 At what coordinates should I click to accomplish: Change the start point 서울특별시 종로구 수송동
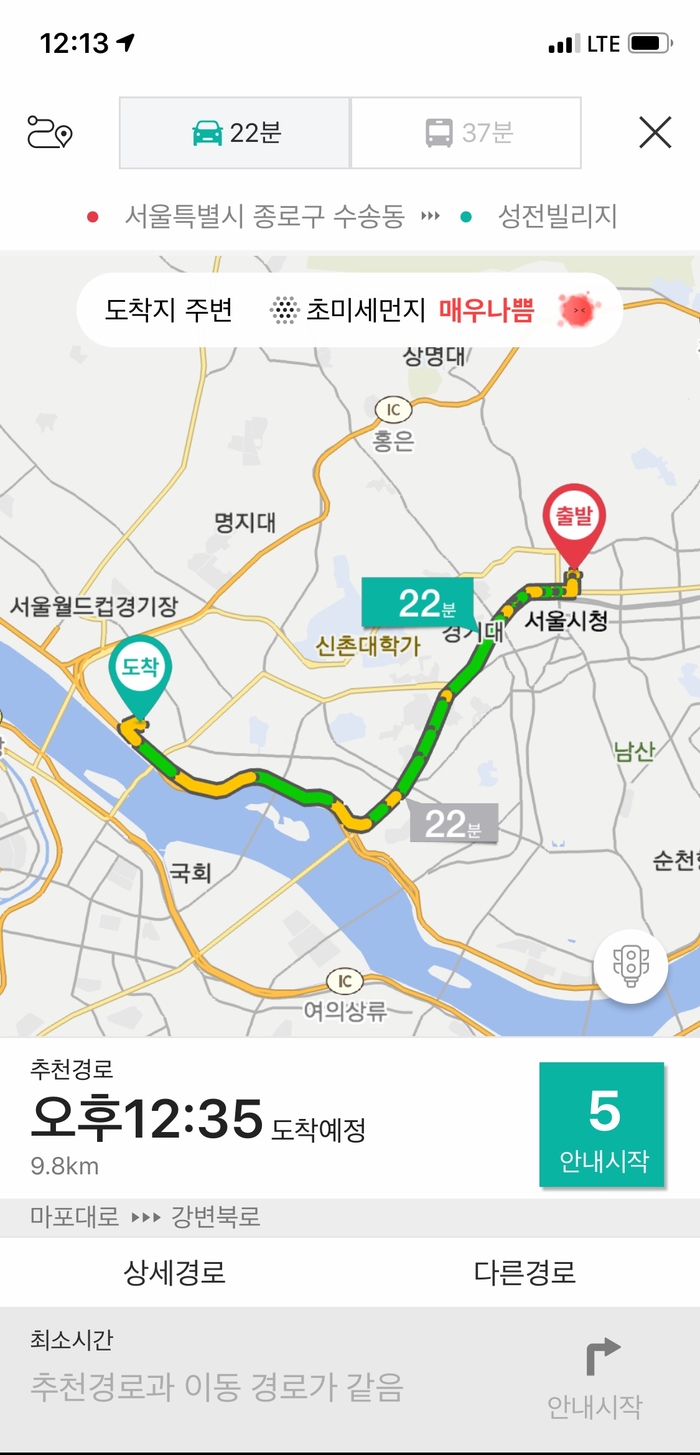tap(264, 216)
